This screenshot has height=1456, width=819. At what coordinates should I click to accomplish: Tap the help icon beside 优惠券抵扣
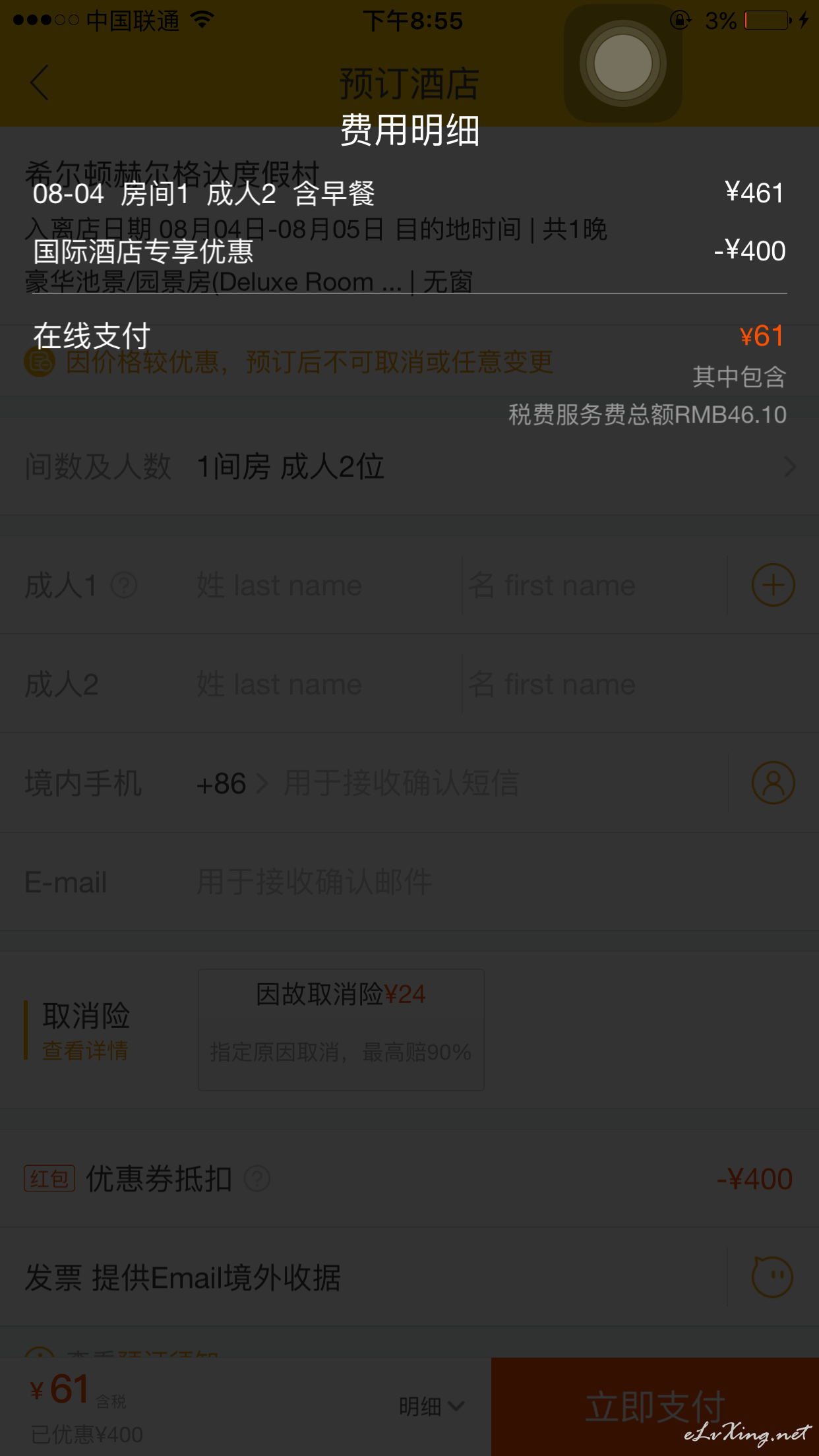tap(257, 1178)
